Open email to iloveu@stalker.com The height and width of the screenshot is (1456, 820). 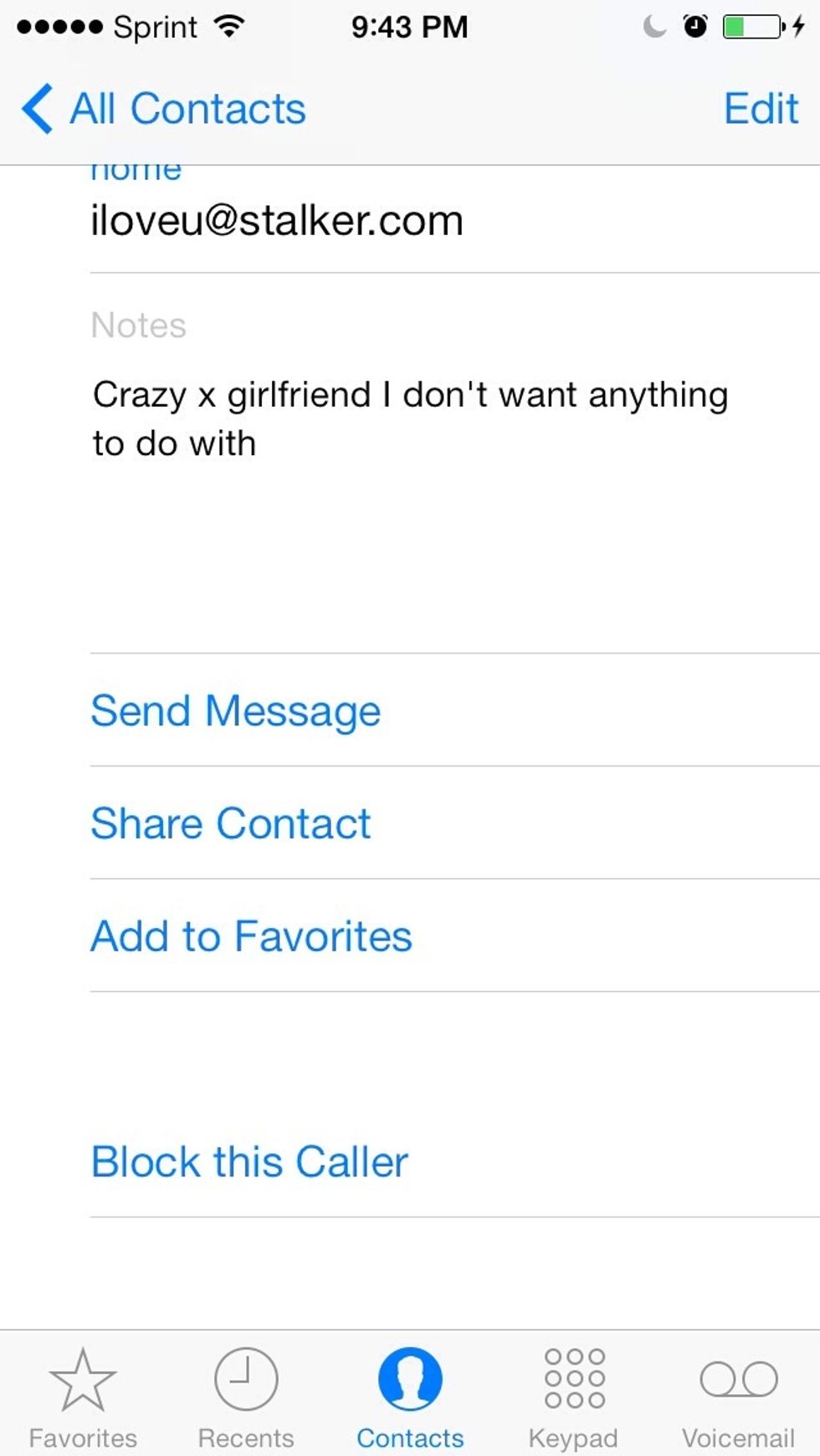pyautogui.click(x=277, y=221)
